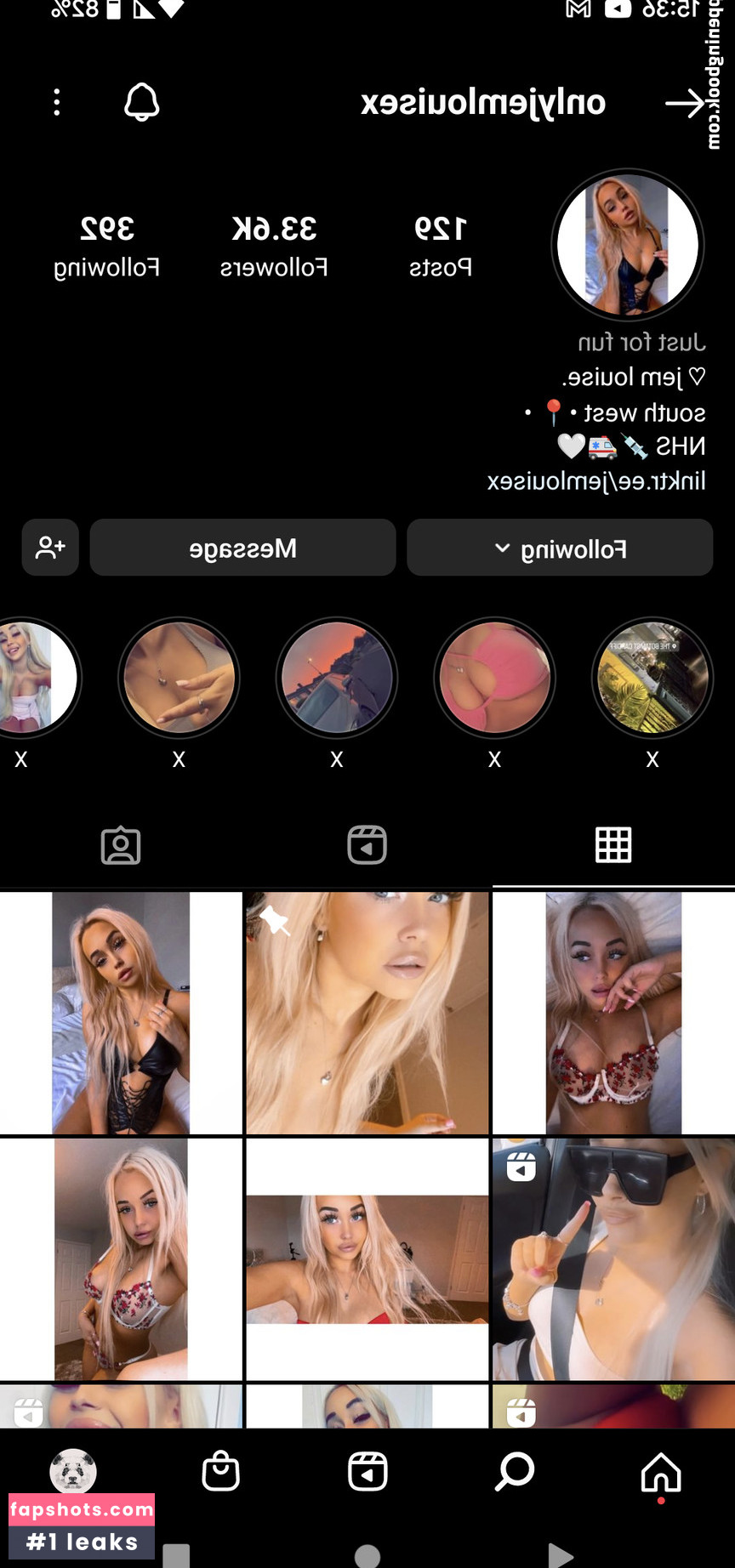Viewport: 735px width, 1568px height.
Task: Open own profile via panda avatar
Action: pyautogui.click(x=73, y=1472)
